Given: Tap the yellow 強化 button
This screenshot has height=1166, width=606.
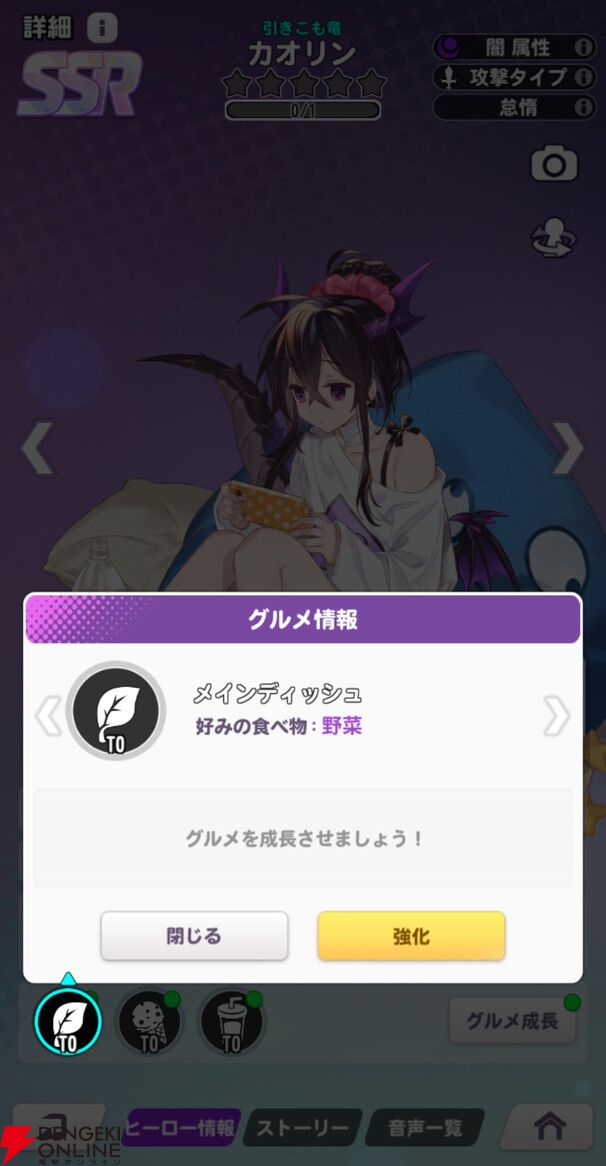Looking at the screenshot, I should pos(411,936).
